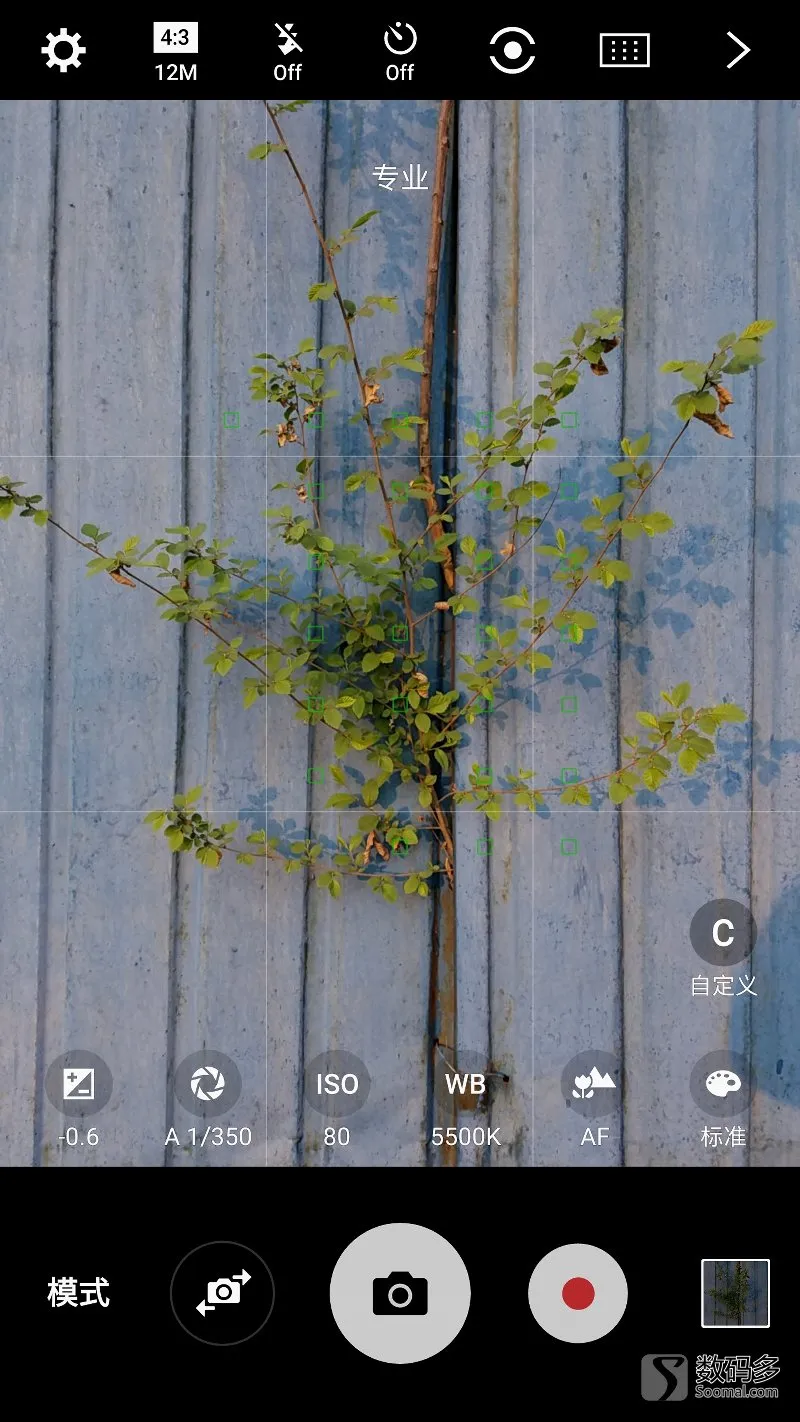Switch between front and rear camera
Screen dimensions: 800x1422
click(x=222, y=1293)
